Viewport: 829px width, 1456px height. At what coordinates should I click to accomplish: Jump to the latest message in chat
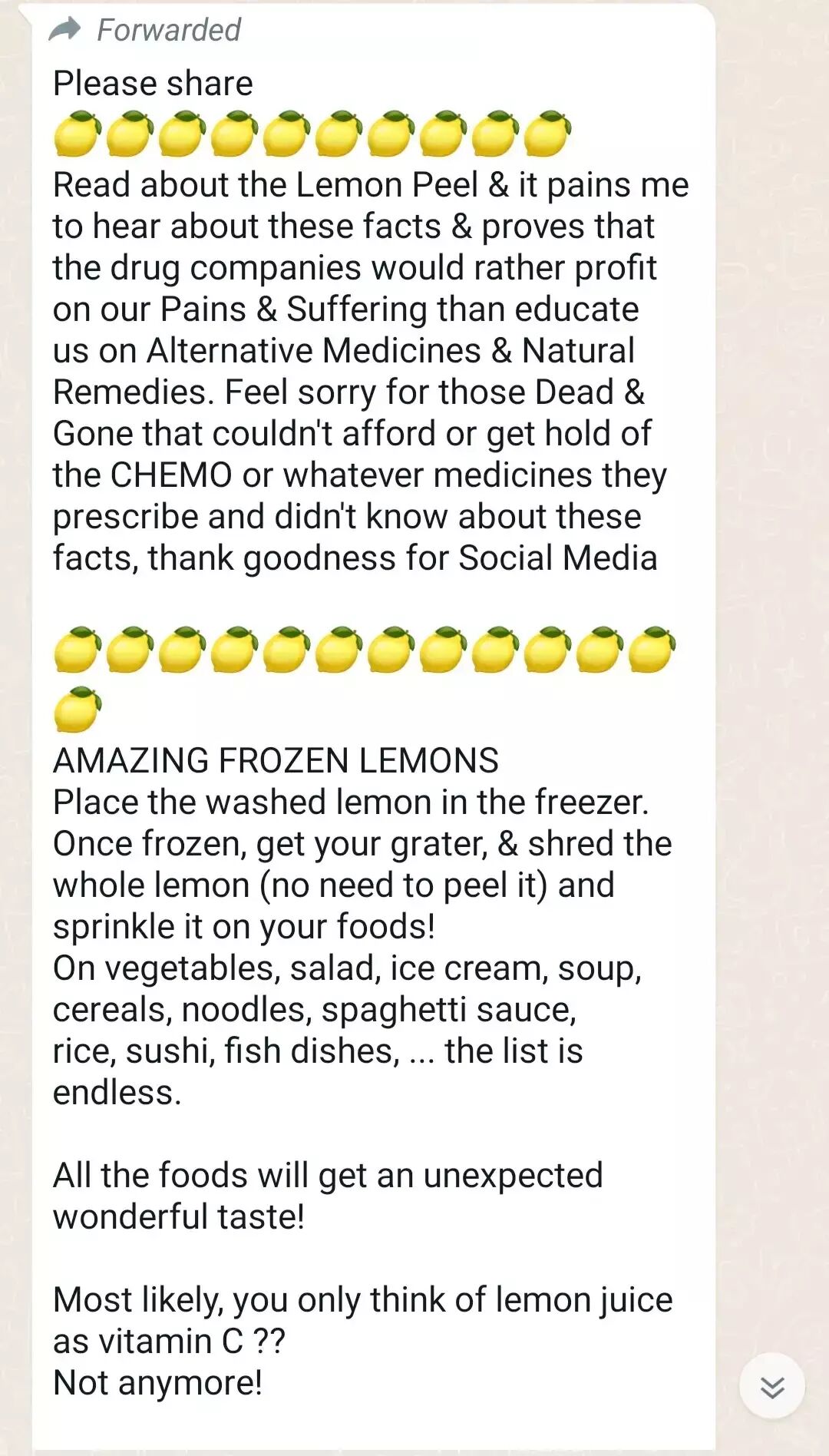click(771, 1386)
